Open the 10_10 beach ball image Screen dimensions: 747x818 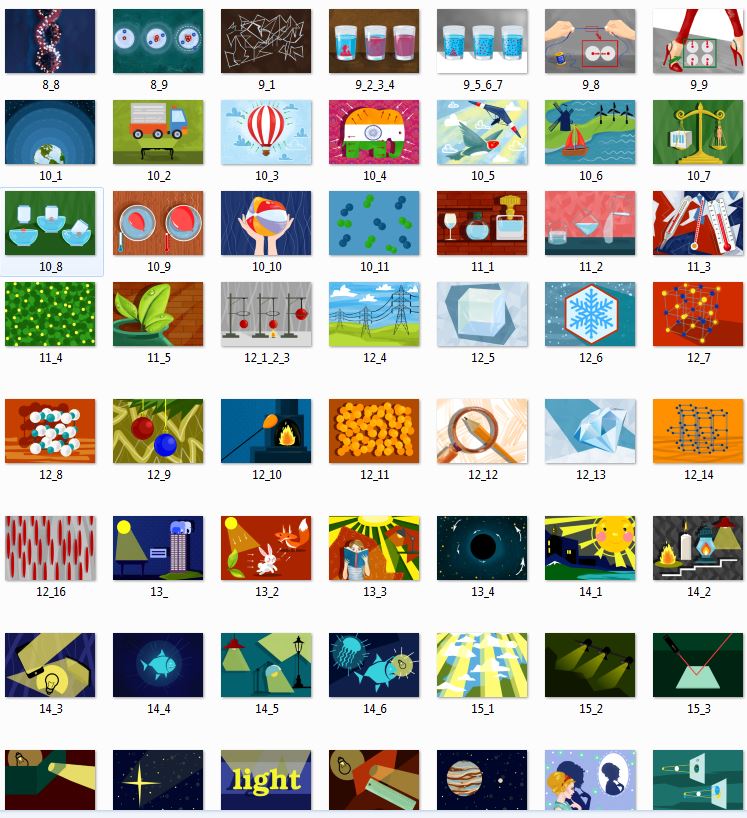coord(266,223)
